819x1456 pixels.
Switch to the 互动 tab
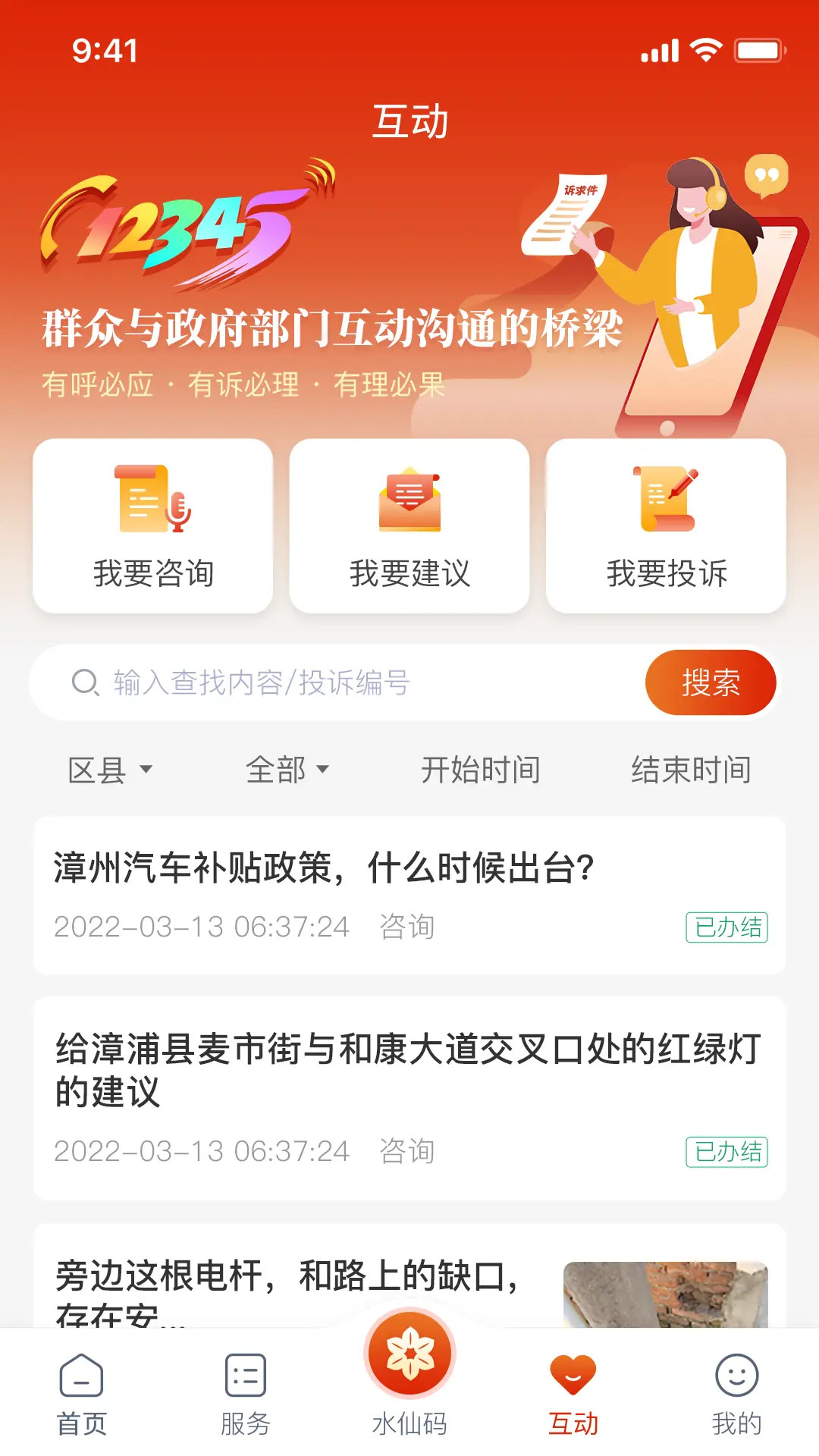point(574,1395)
